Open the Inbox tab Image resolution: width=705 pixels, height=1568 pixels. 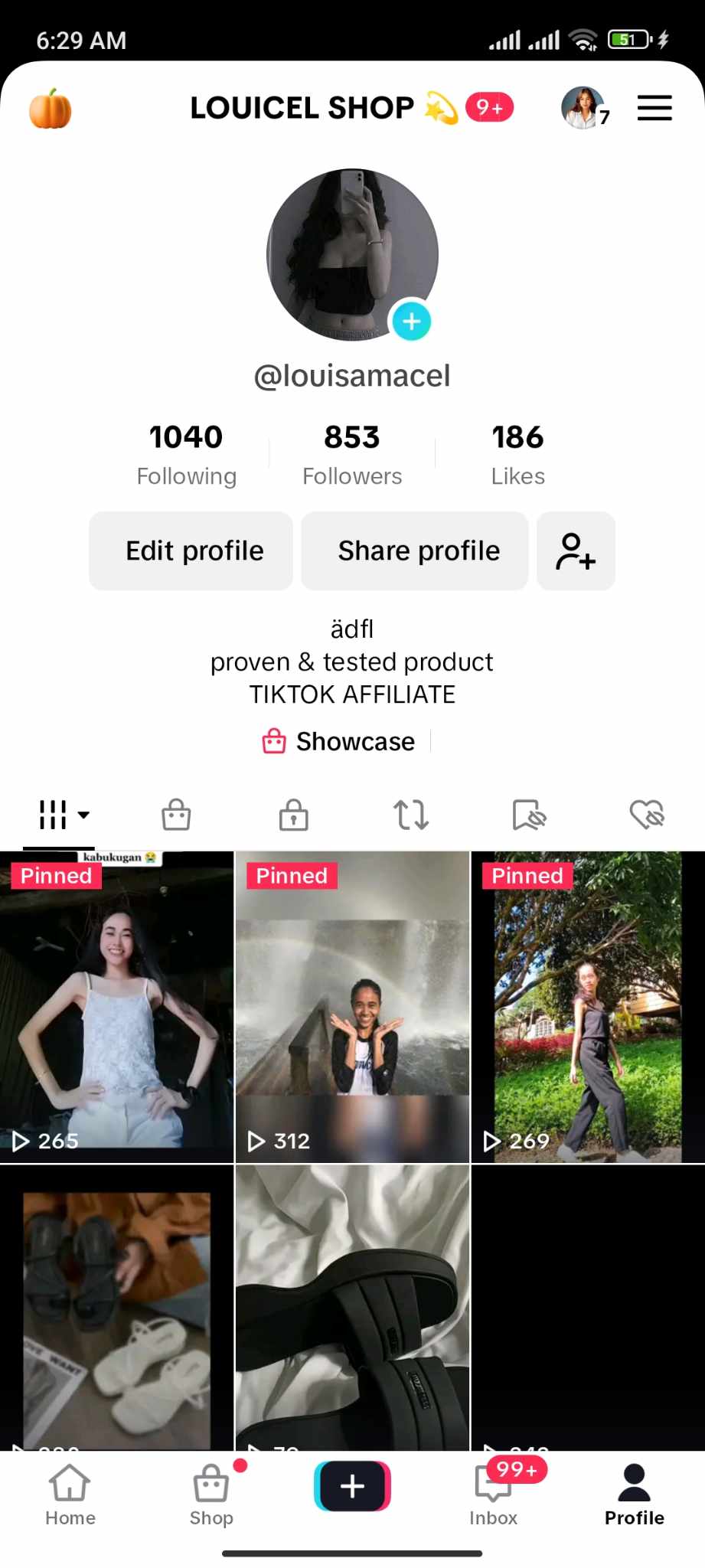(x=494, y=1494)
